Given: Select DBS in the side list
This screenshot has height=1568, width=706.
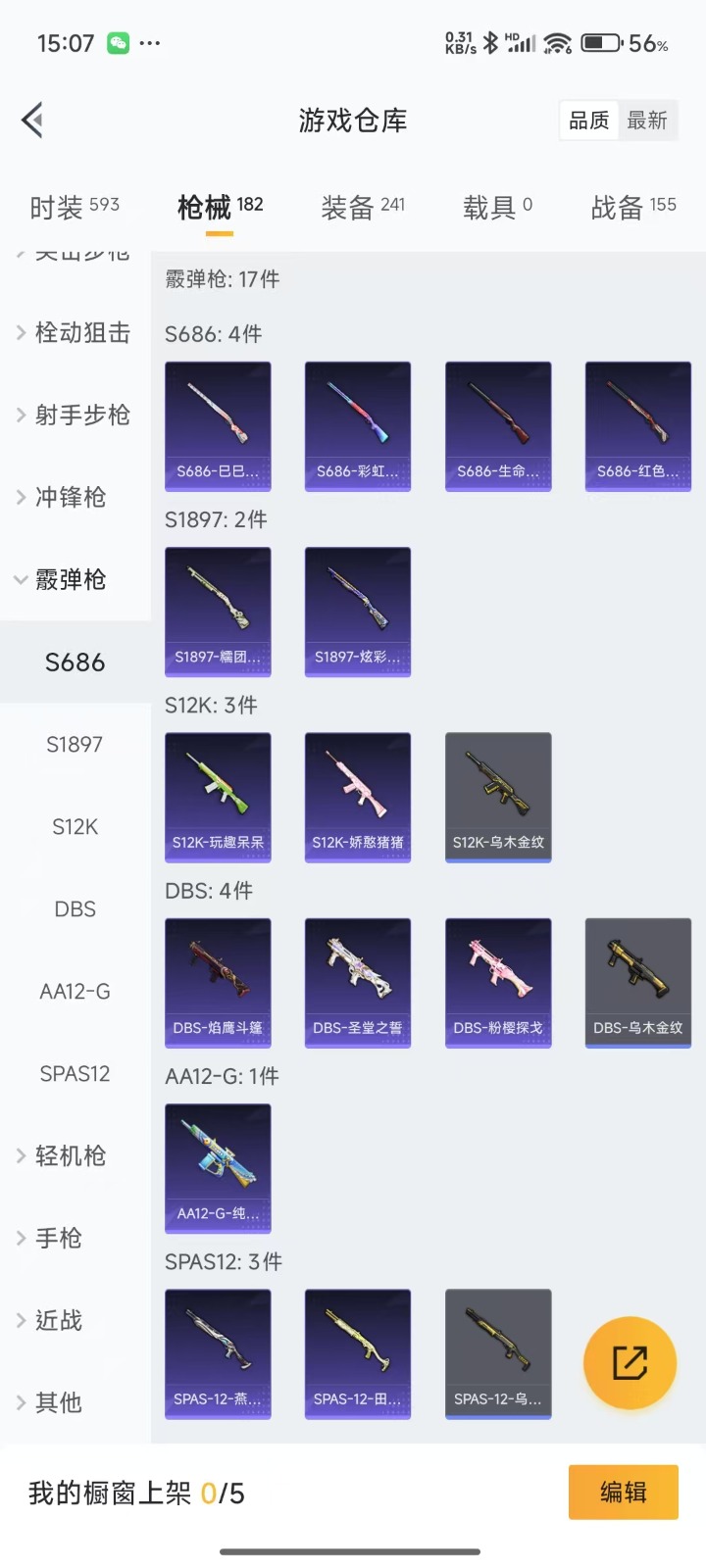Looking at the screenshot, I should point(75,909).
